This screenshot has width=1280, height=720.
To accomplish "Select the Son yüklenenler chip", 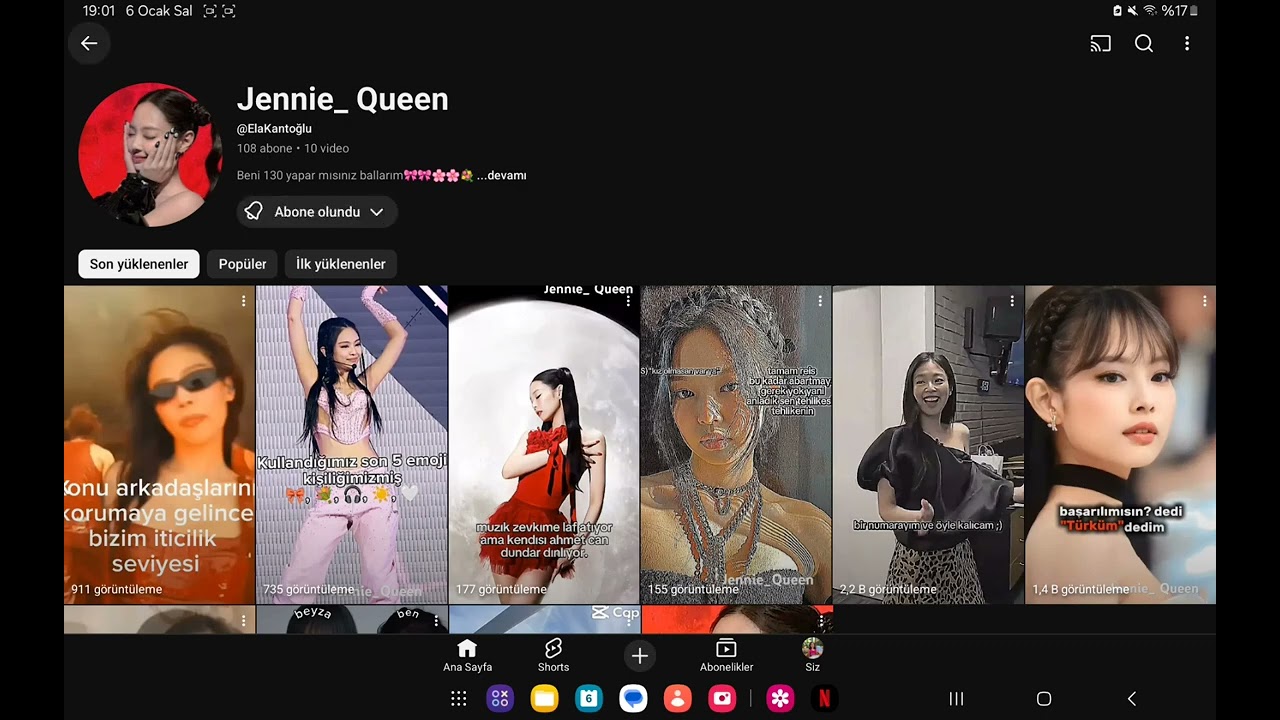I will click(139, 264).
